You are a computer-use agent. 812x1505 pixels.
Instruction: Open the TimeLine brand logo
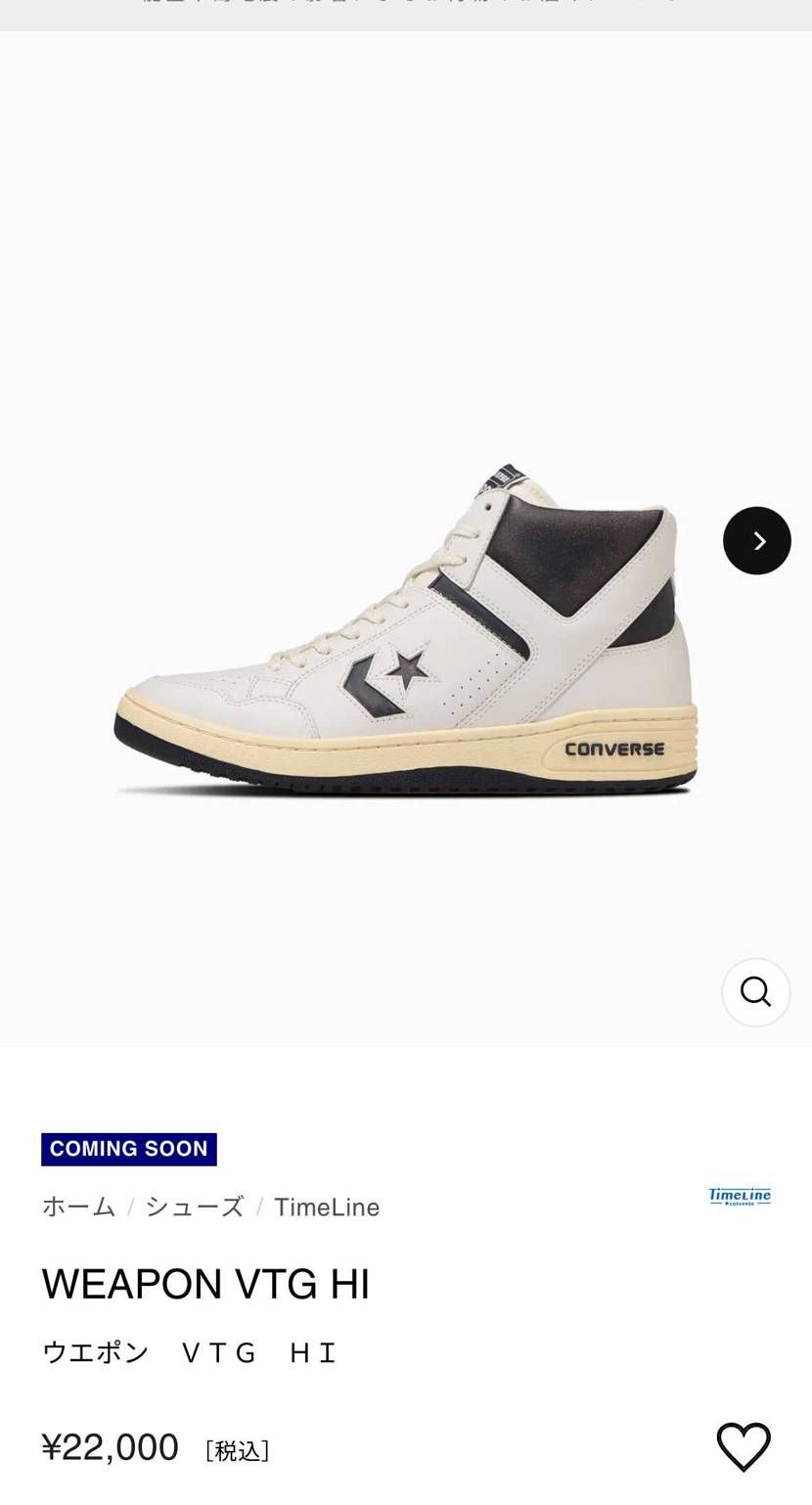point(740,1196)
